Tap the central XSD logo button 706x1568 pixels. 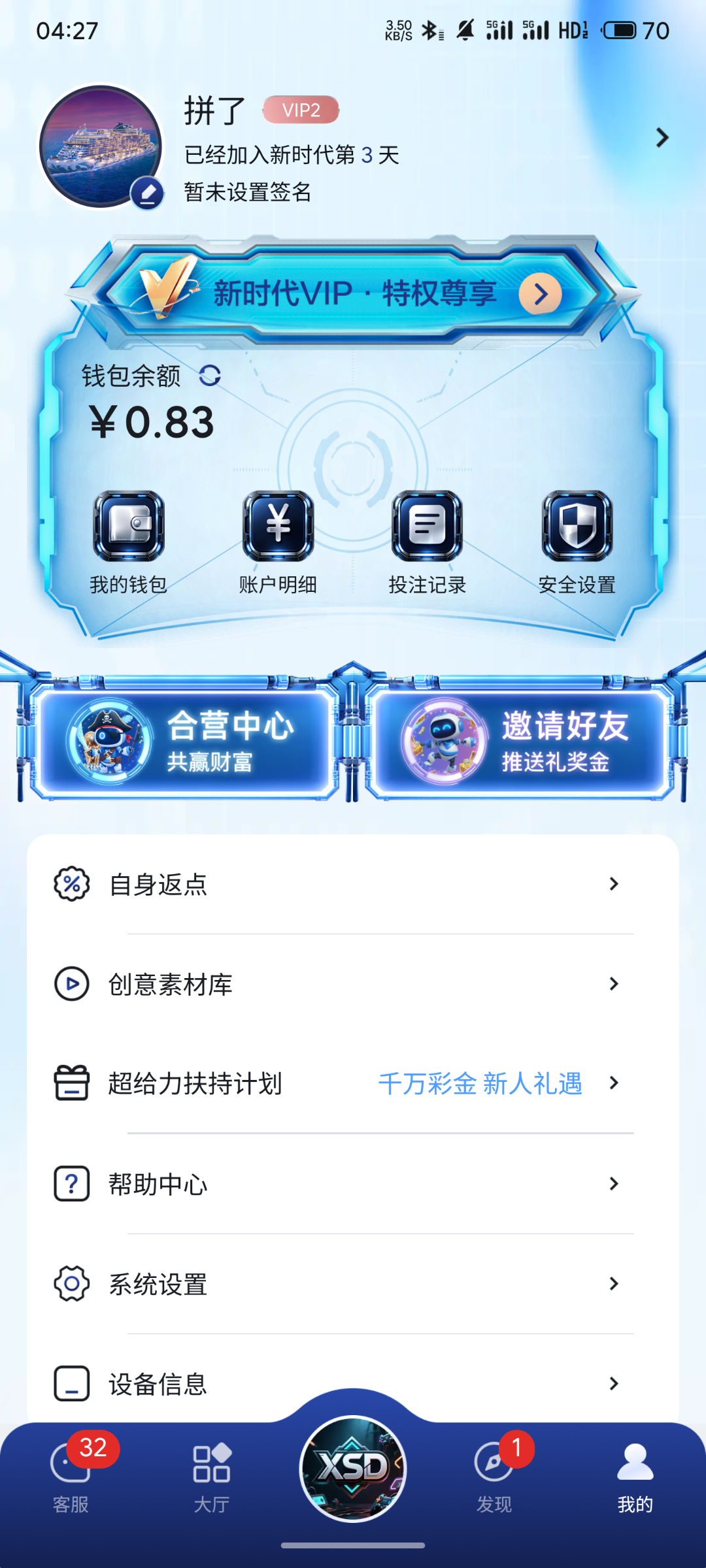coord(353,1470)
